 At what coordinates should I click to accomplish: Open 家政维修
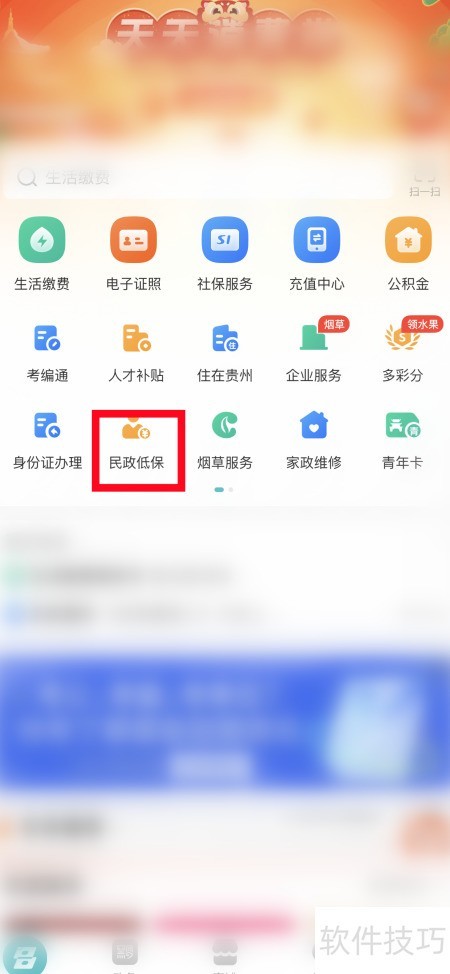coord(314,441)
